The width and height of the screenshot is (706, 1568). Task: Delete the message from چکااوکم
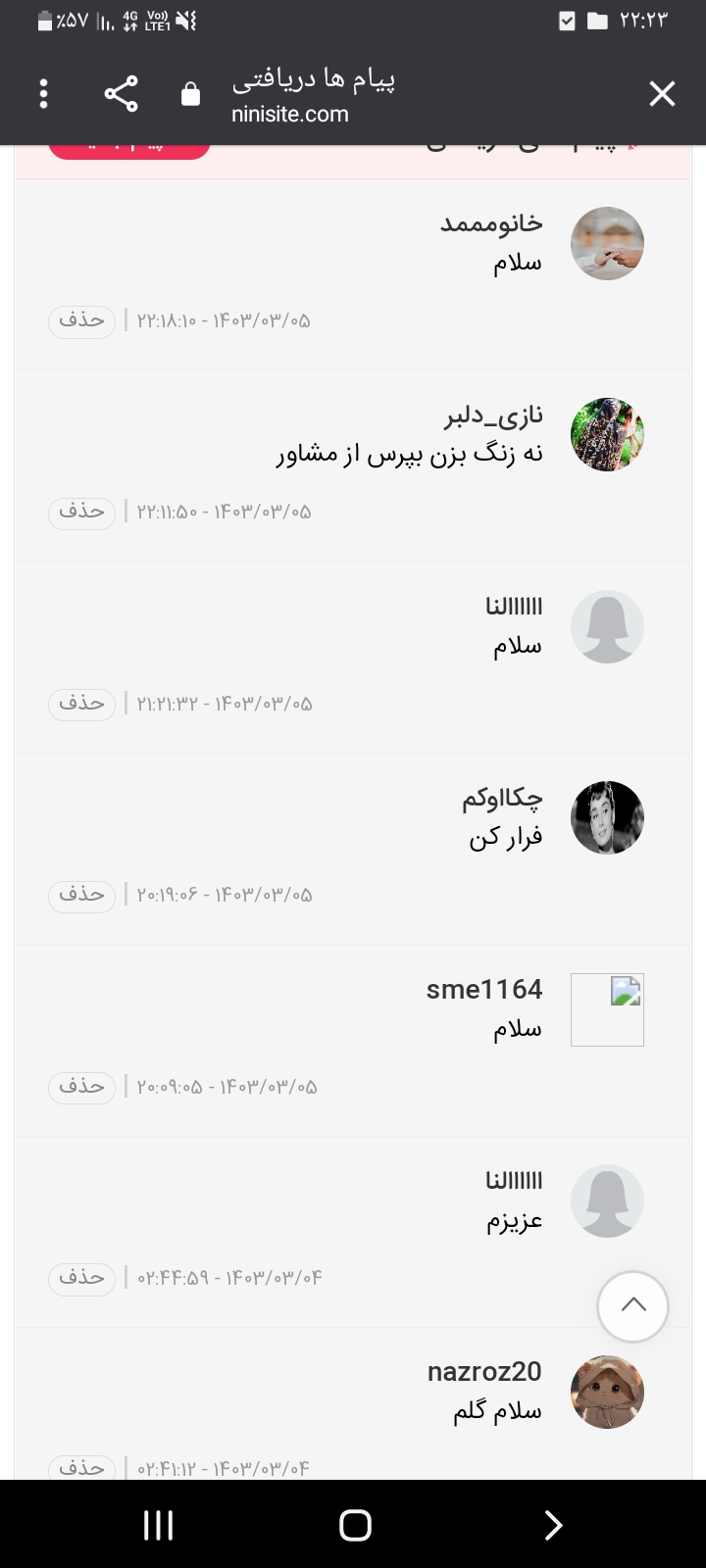[x=81, y=895]
